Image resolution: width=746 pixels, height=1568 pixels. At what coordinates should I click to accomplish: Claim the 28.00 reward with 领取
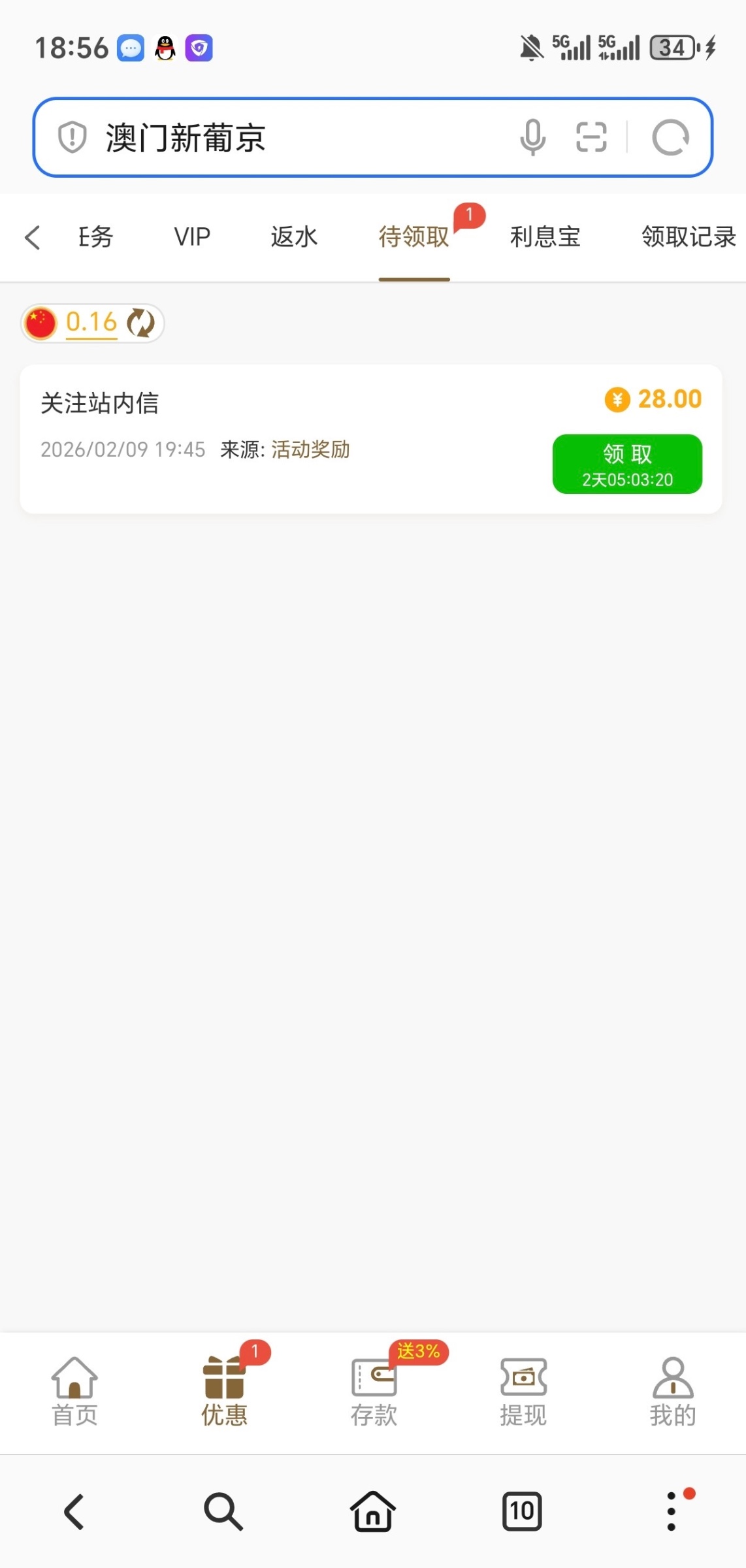pyautogui.click(x=627, y=464)
